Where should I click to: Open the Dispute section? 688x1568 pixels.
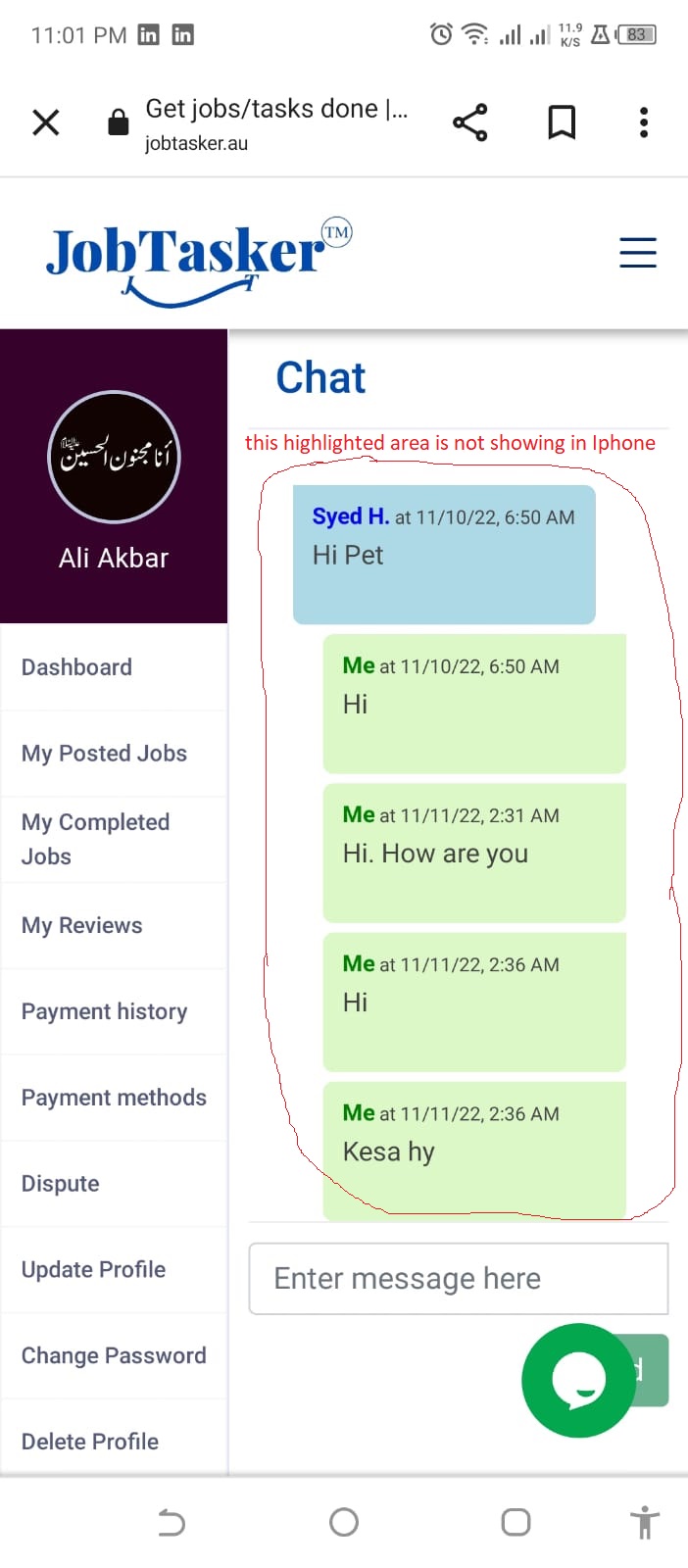pyautogui.click(x=114, y=1184)
